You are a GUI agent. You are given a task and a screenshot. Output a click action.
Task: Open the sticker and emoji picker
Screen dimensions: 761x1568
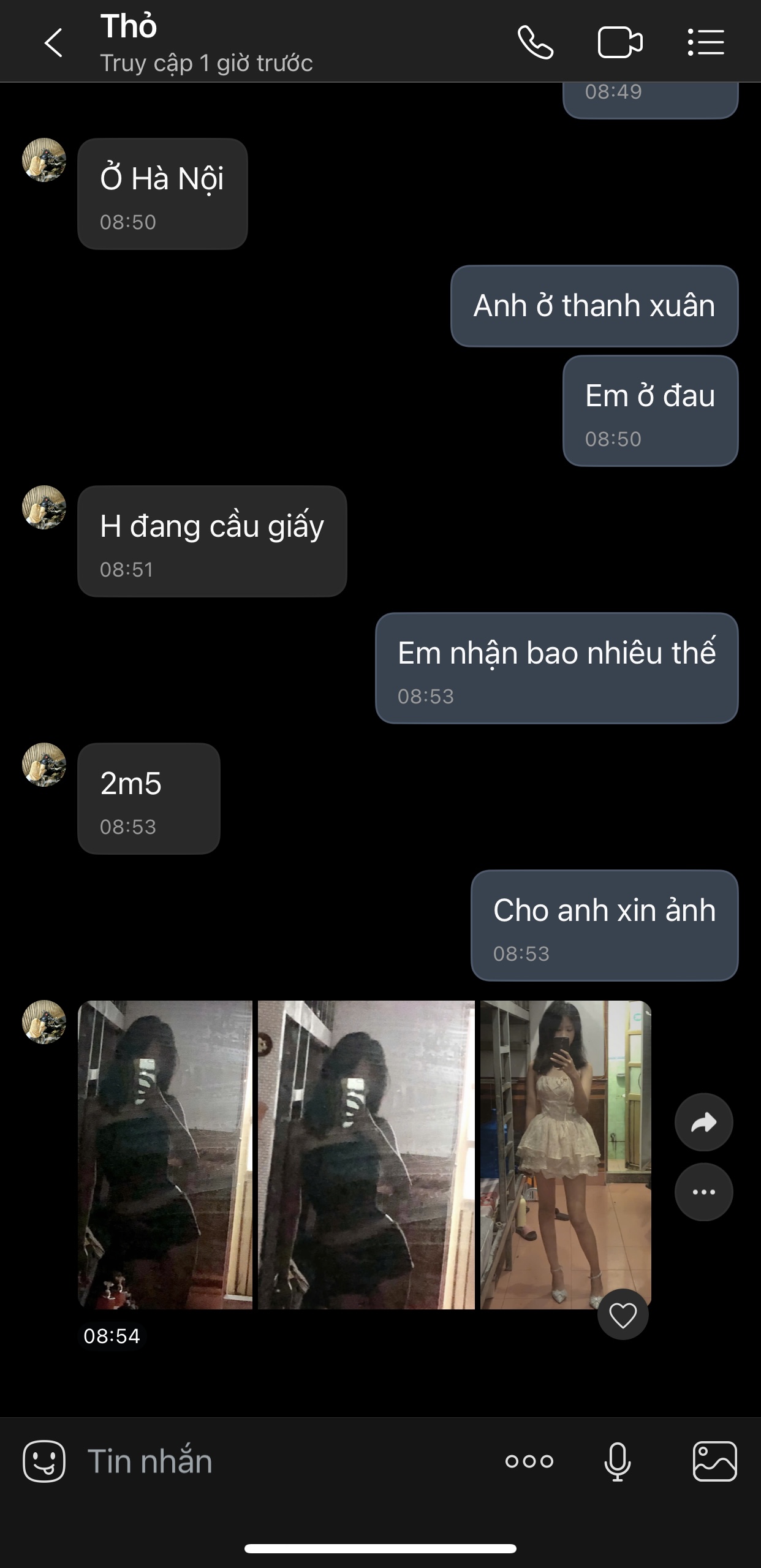click(44, 1461)
